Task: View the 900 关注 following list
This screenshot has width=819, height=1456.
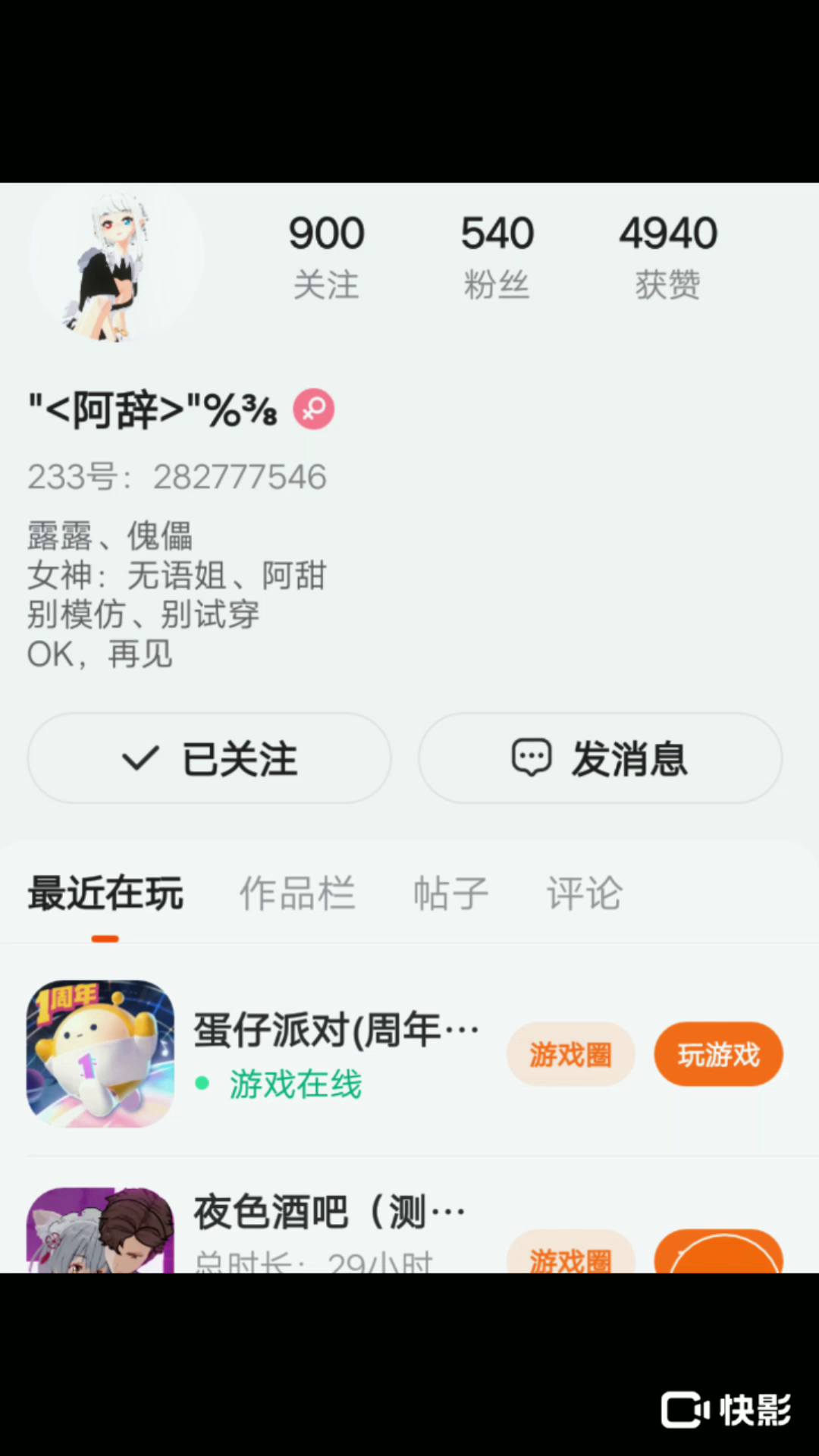Action: click(326, 256)
